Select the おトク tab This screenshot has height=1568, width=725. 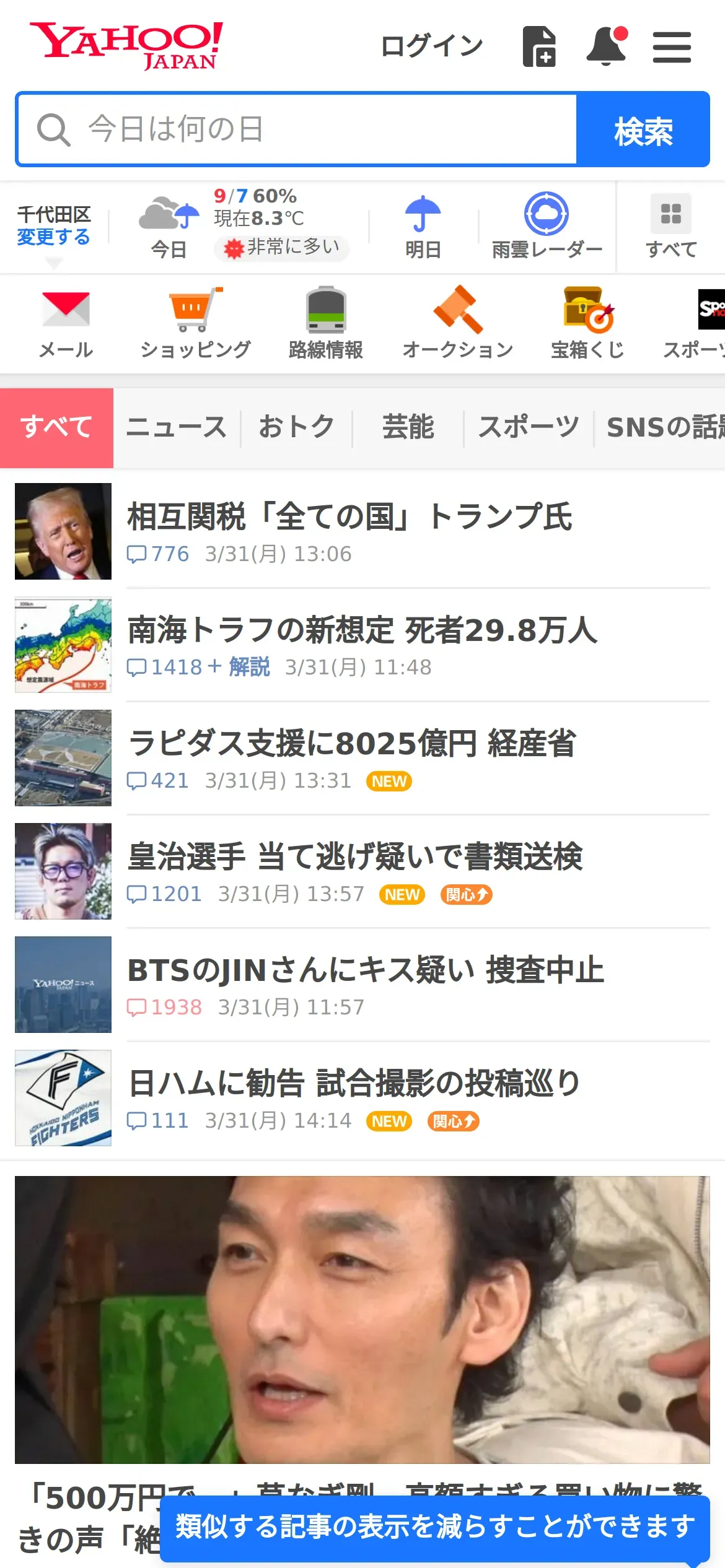296,427
